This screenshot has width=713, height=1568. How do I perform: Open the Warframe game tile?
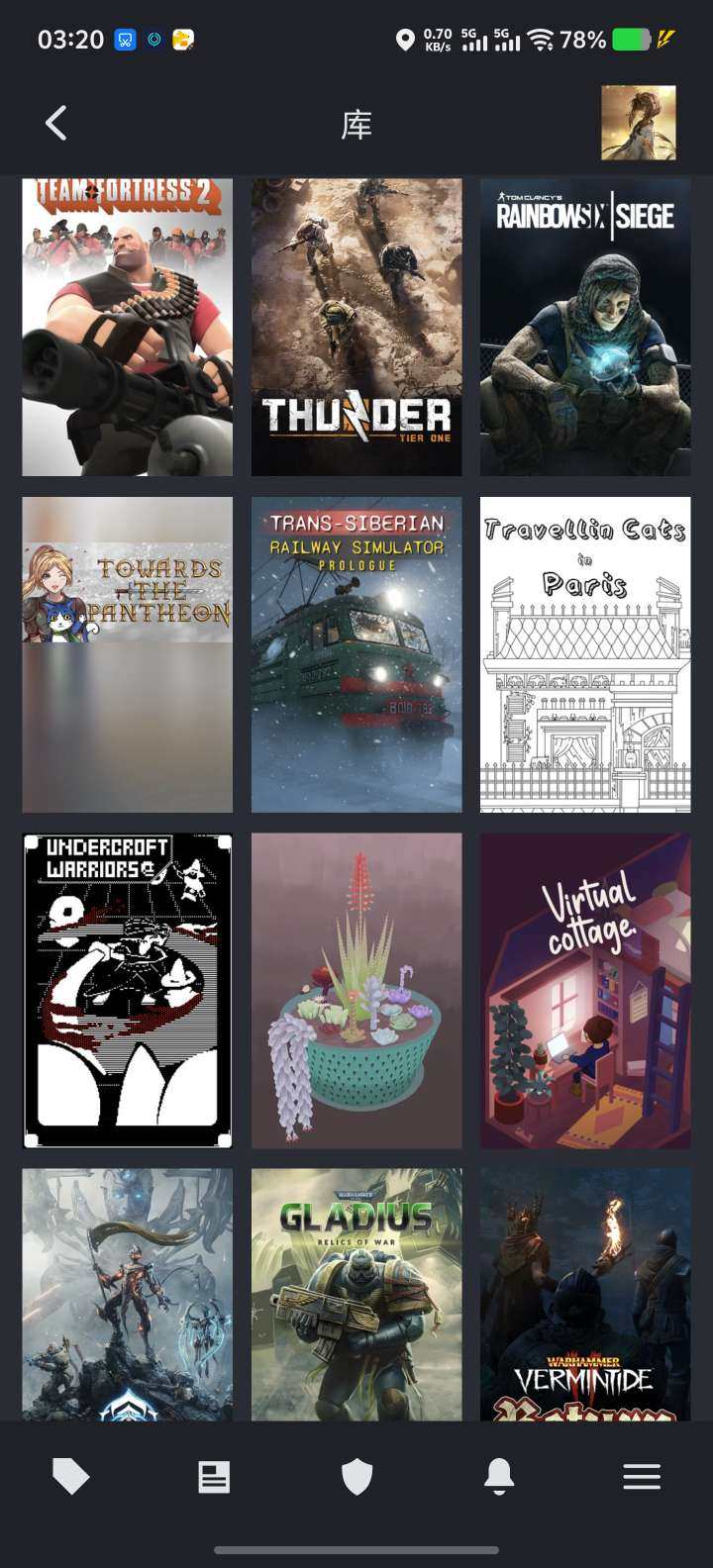(x=128, y=1294)
